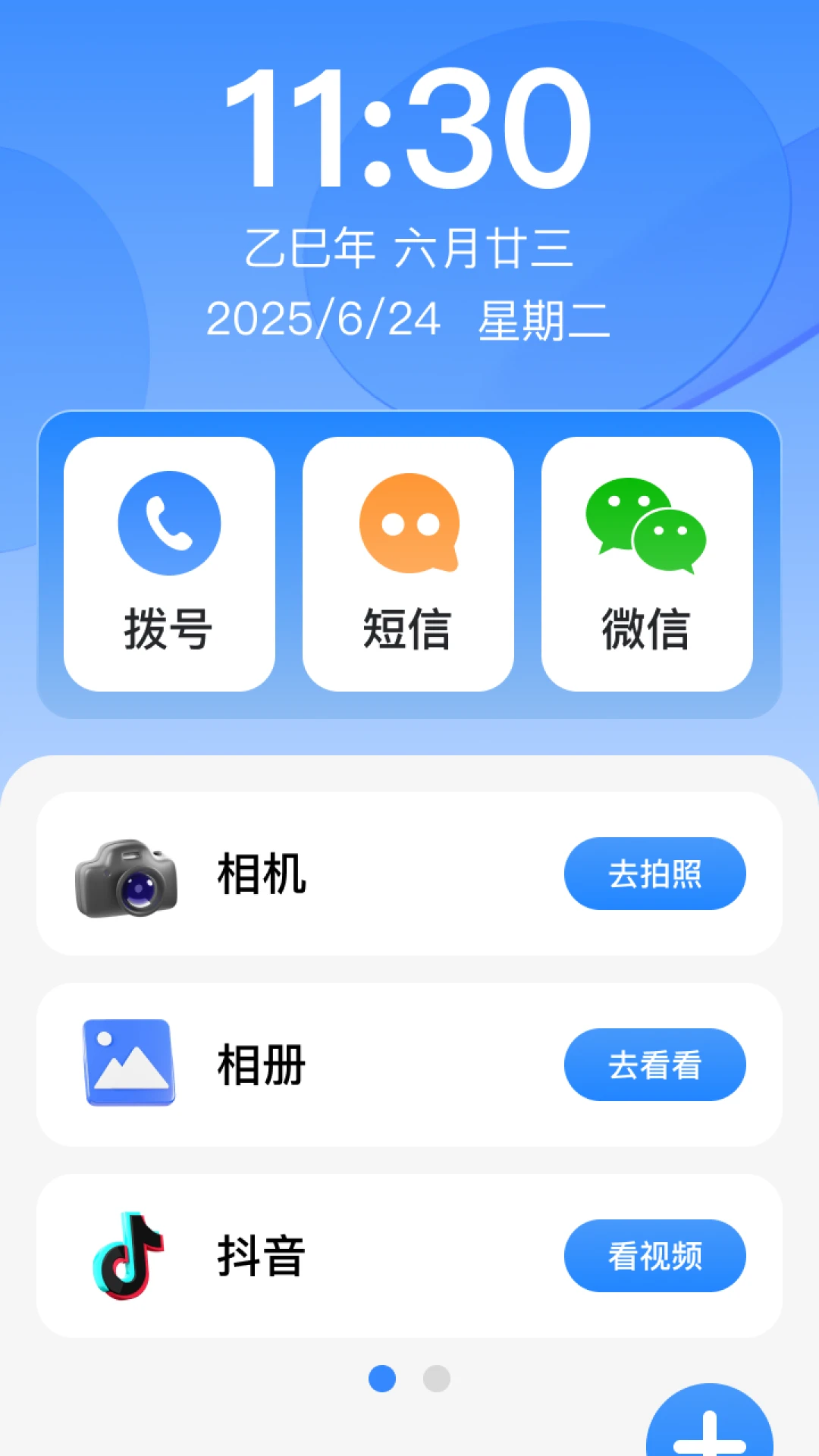
Task: Tap 看视频 to open 抖音
Action: pos(654,1256)
